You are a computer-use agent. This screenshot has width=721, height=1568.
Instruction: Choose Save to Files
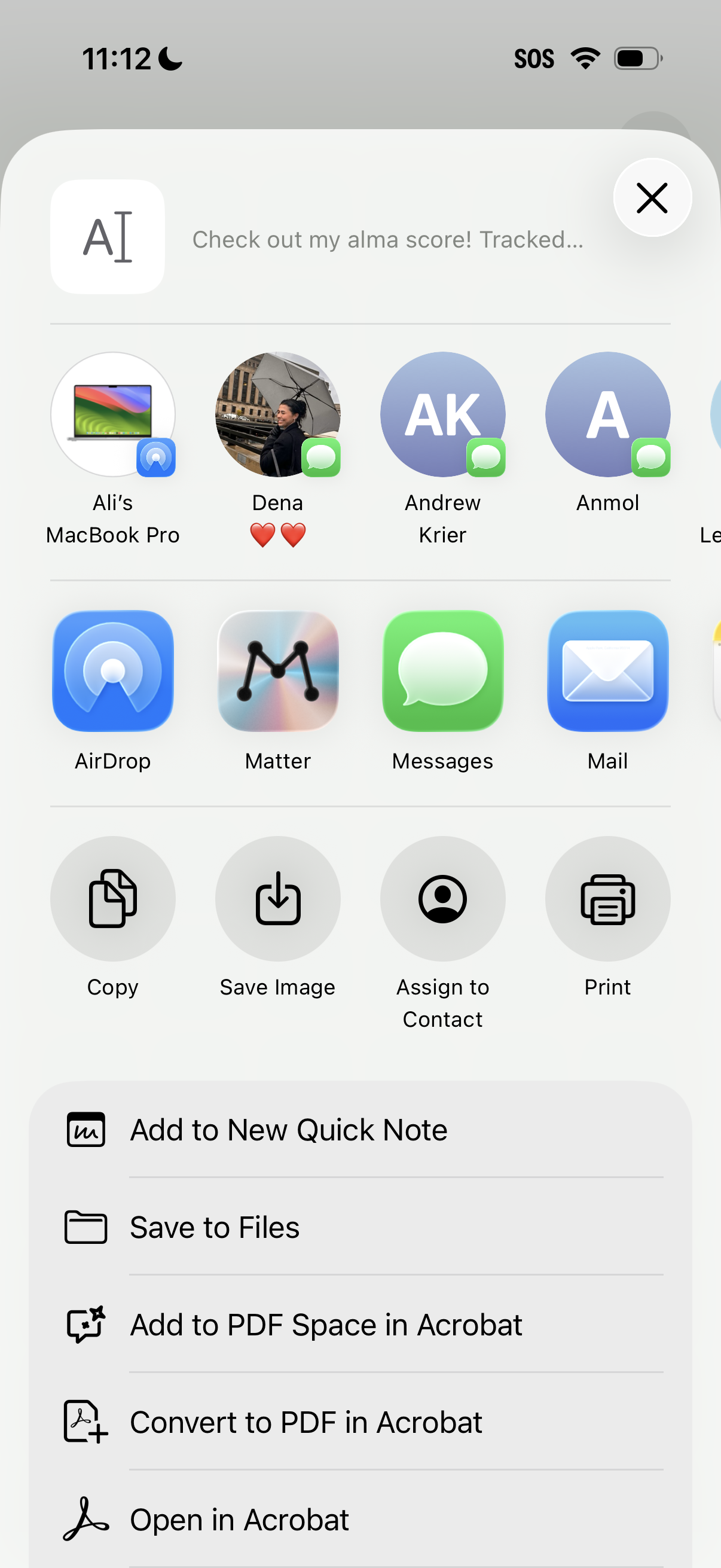click(x=214, y=1227)
